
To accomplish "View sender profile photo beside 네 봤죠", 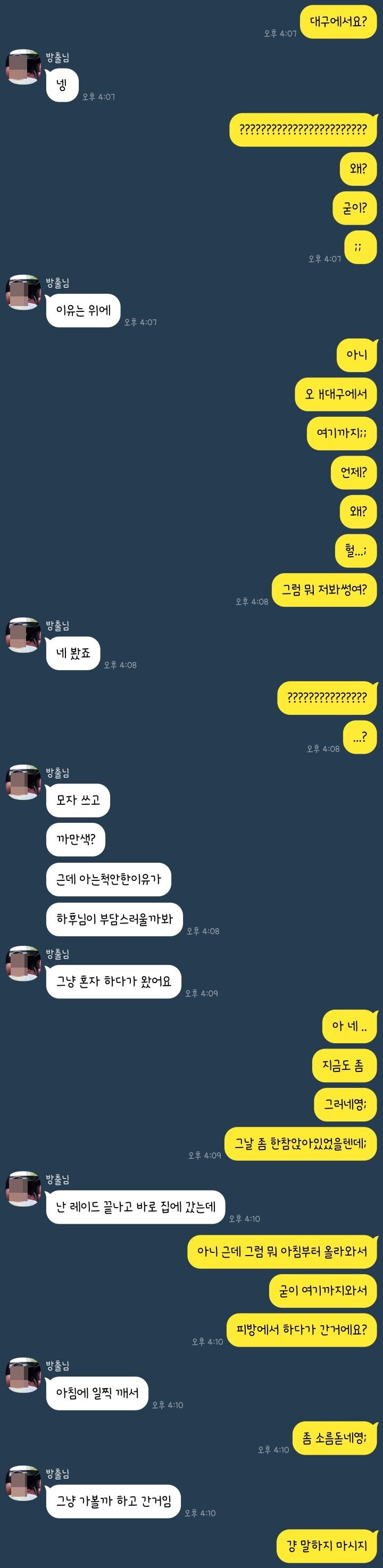I will tap(23, 634).
